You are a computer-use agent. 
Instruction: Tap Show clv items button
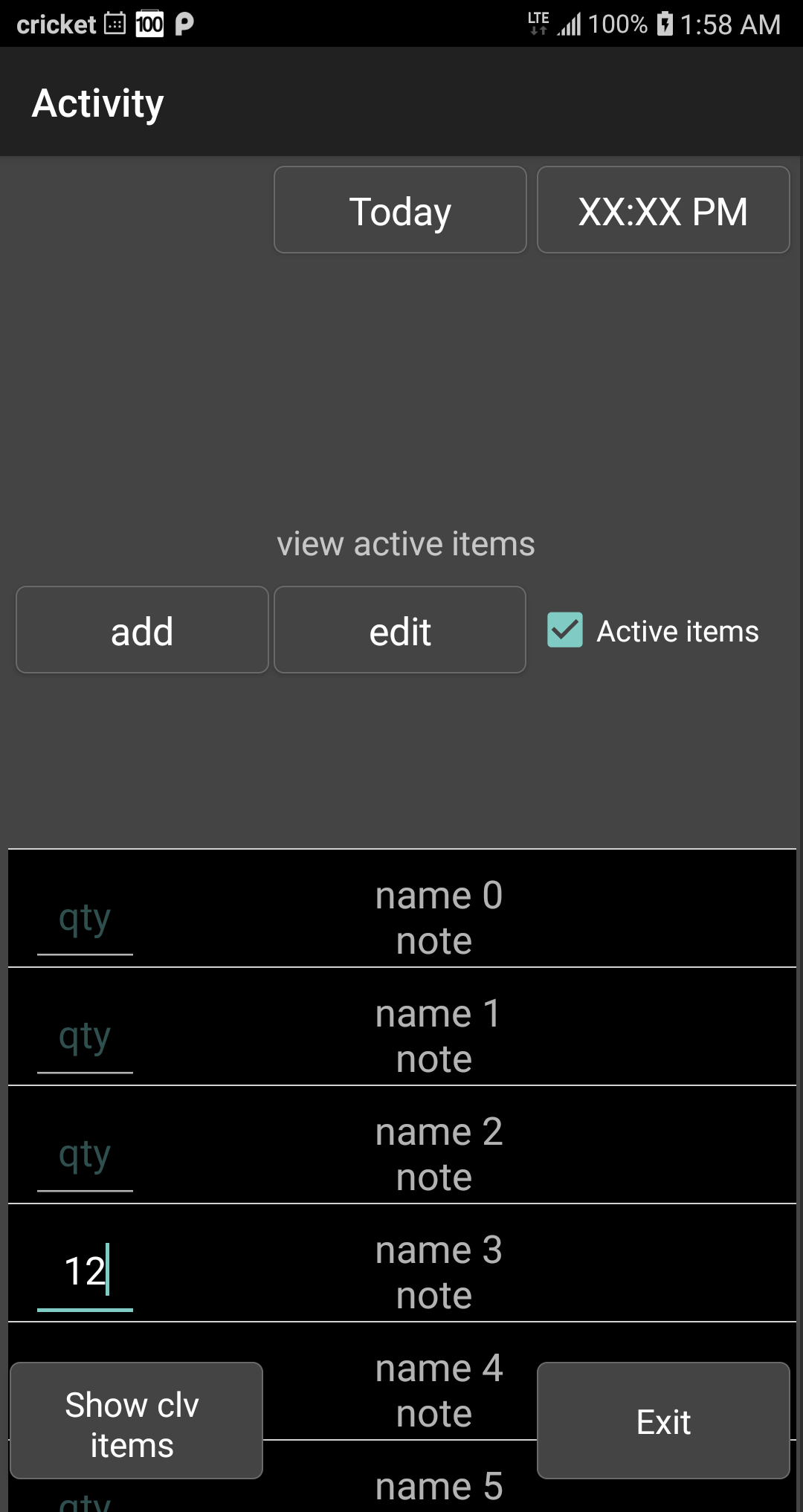click(136, 1421)
